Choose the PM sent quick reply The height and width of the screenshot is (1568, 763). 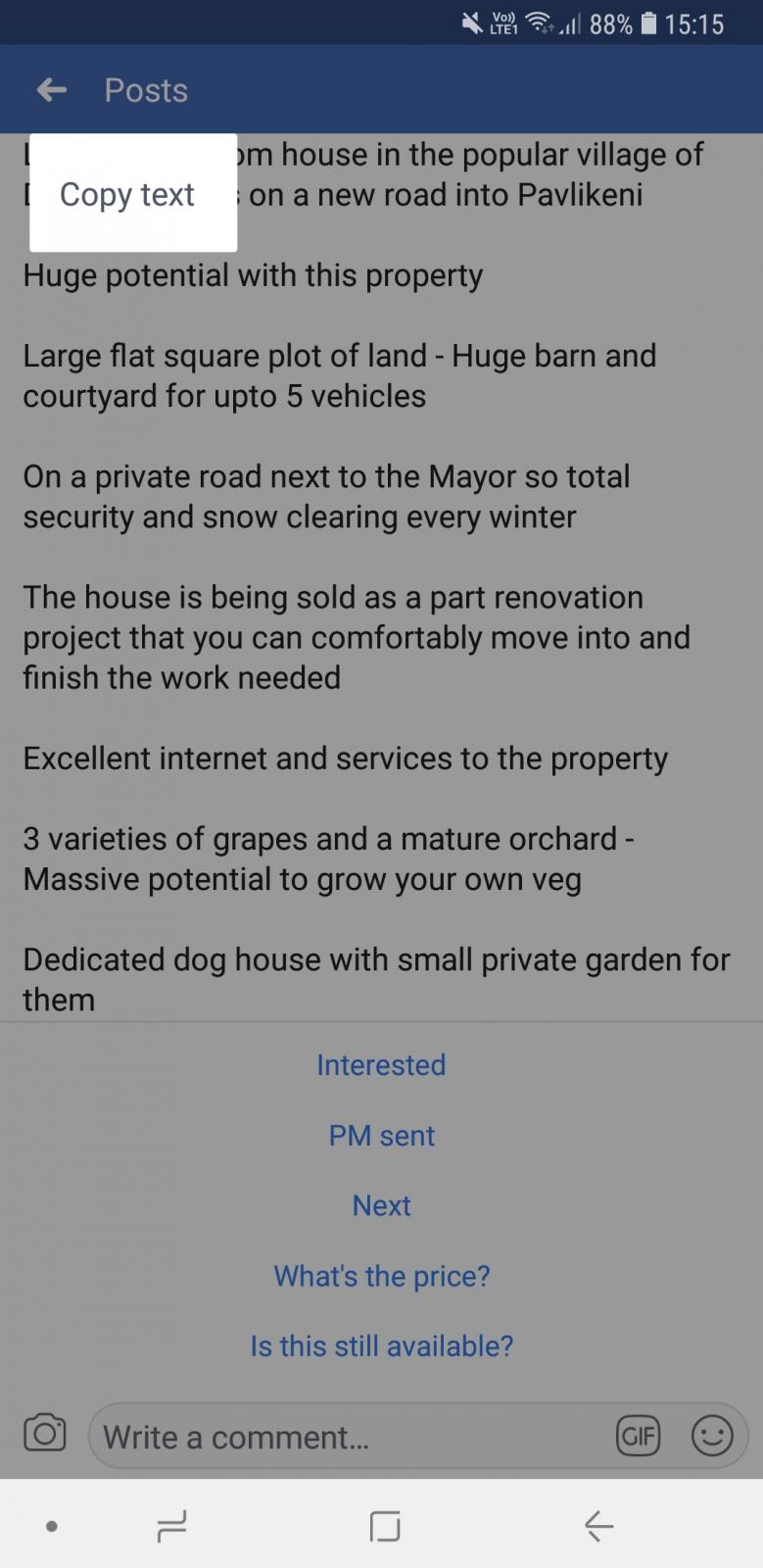click(x=381, y=1136)
